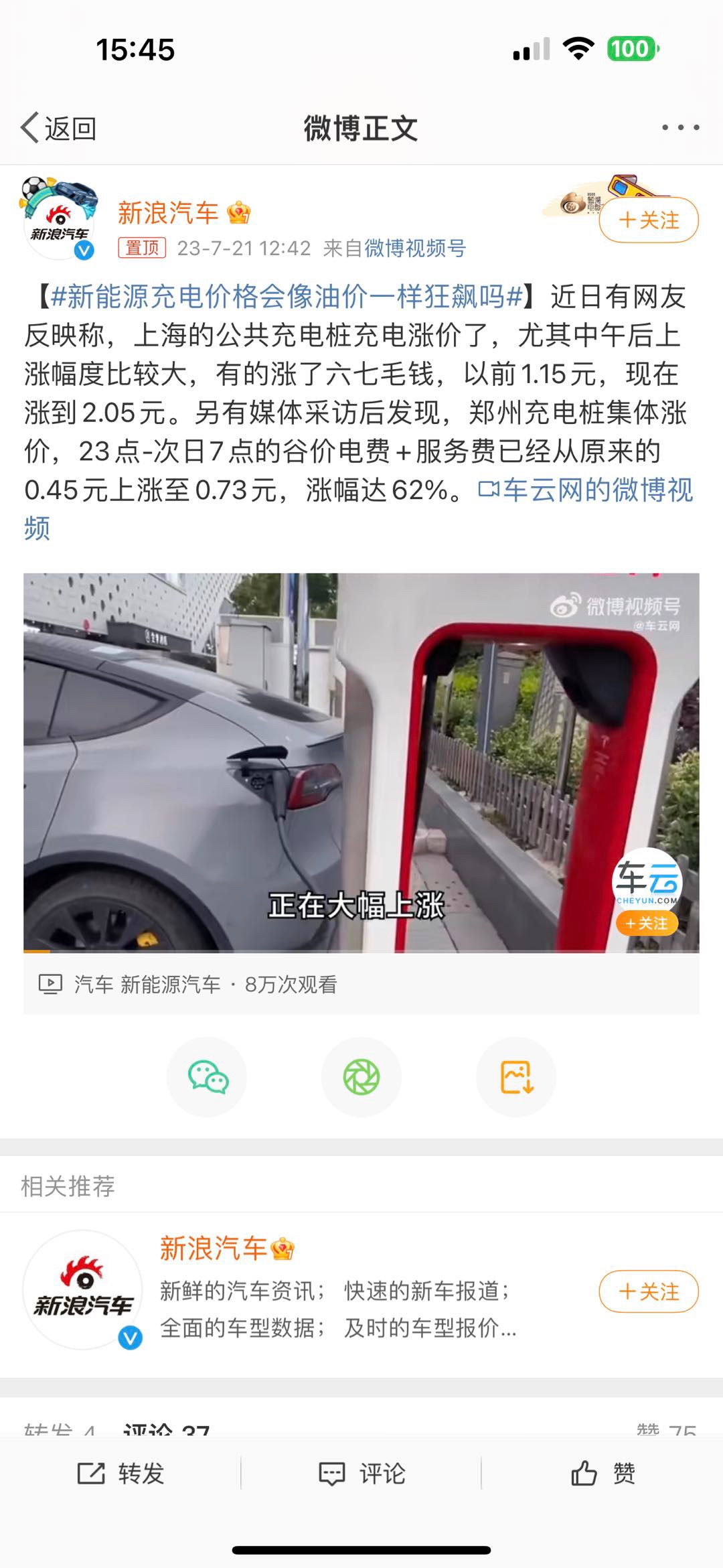
Task: Follow 车云 from the video overlay
Action: [647, 924]
